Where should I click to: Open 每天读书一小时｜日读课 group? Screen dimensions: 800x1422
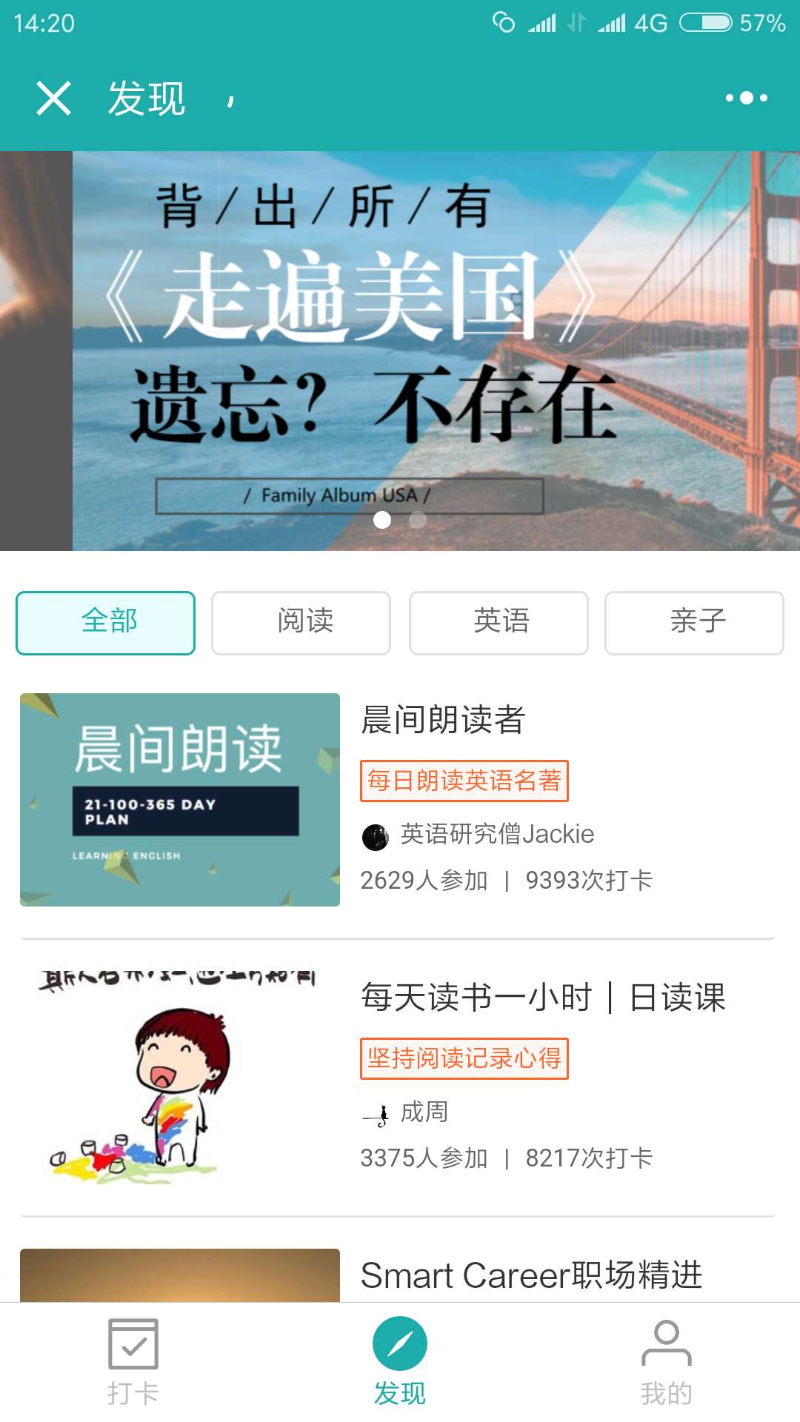pos(398,1078)
